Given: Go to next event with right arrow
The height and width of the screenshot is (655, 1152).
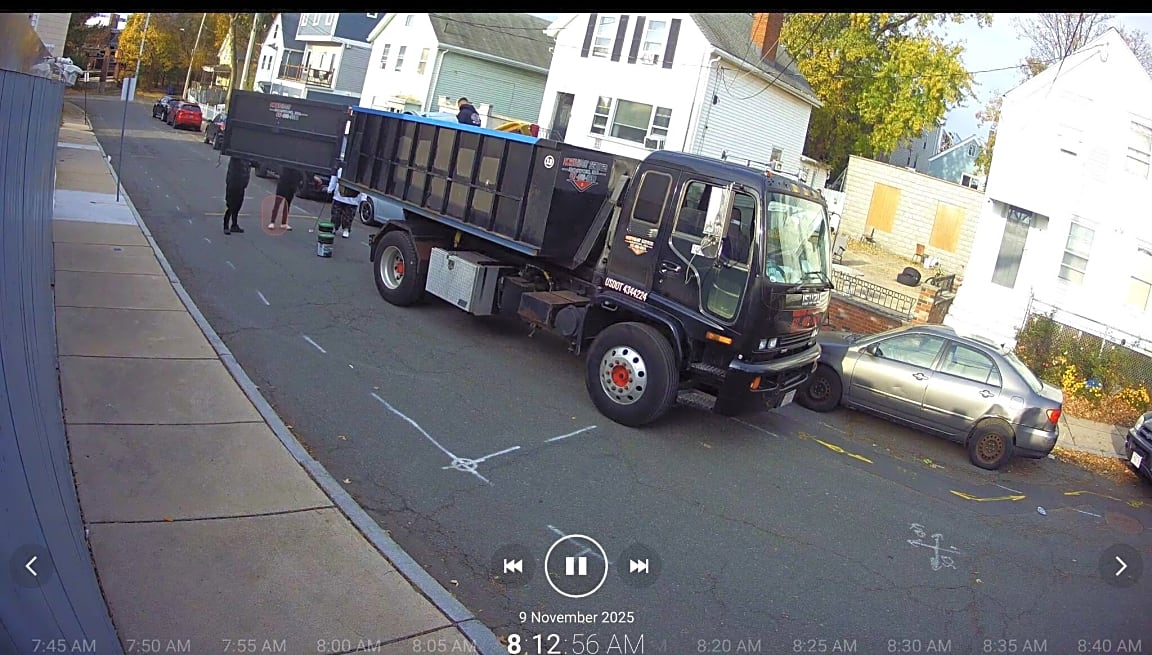Looking at the screenshot, I should (x=1120, y=566).
